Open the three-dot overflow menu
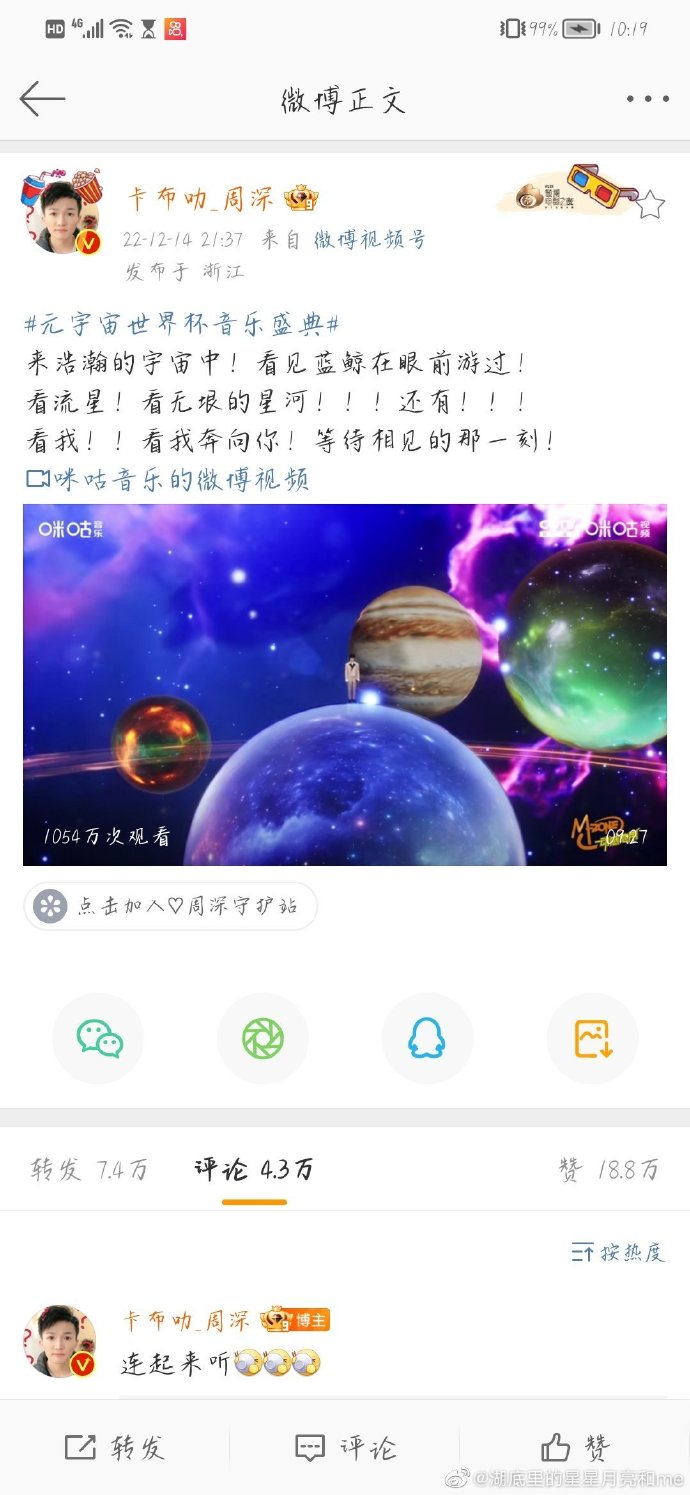 coord(647,99)
